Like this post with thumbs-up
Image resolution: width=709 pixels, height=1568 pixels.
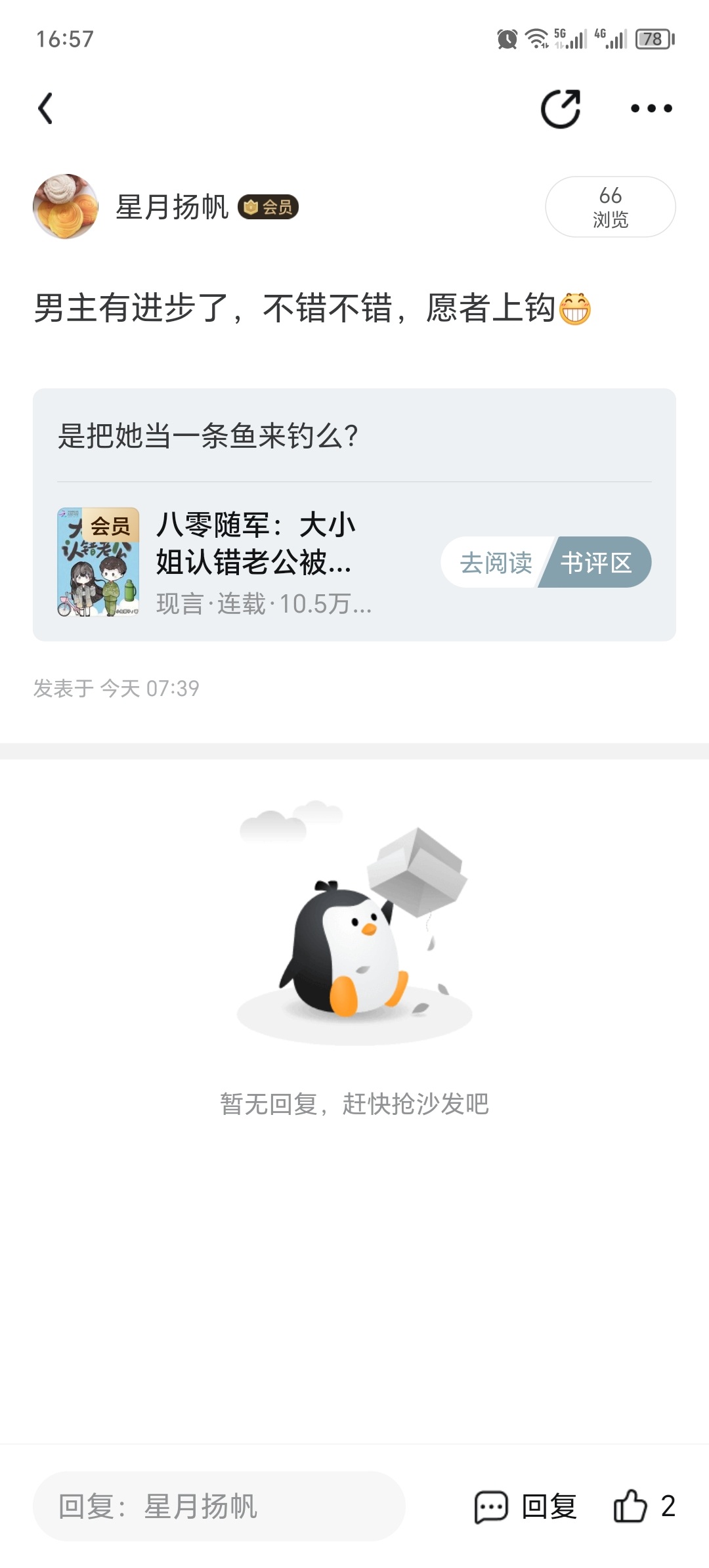(630, 1506)
